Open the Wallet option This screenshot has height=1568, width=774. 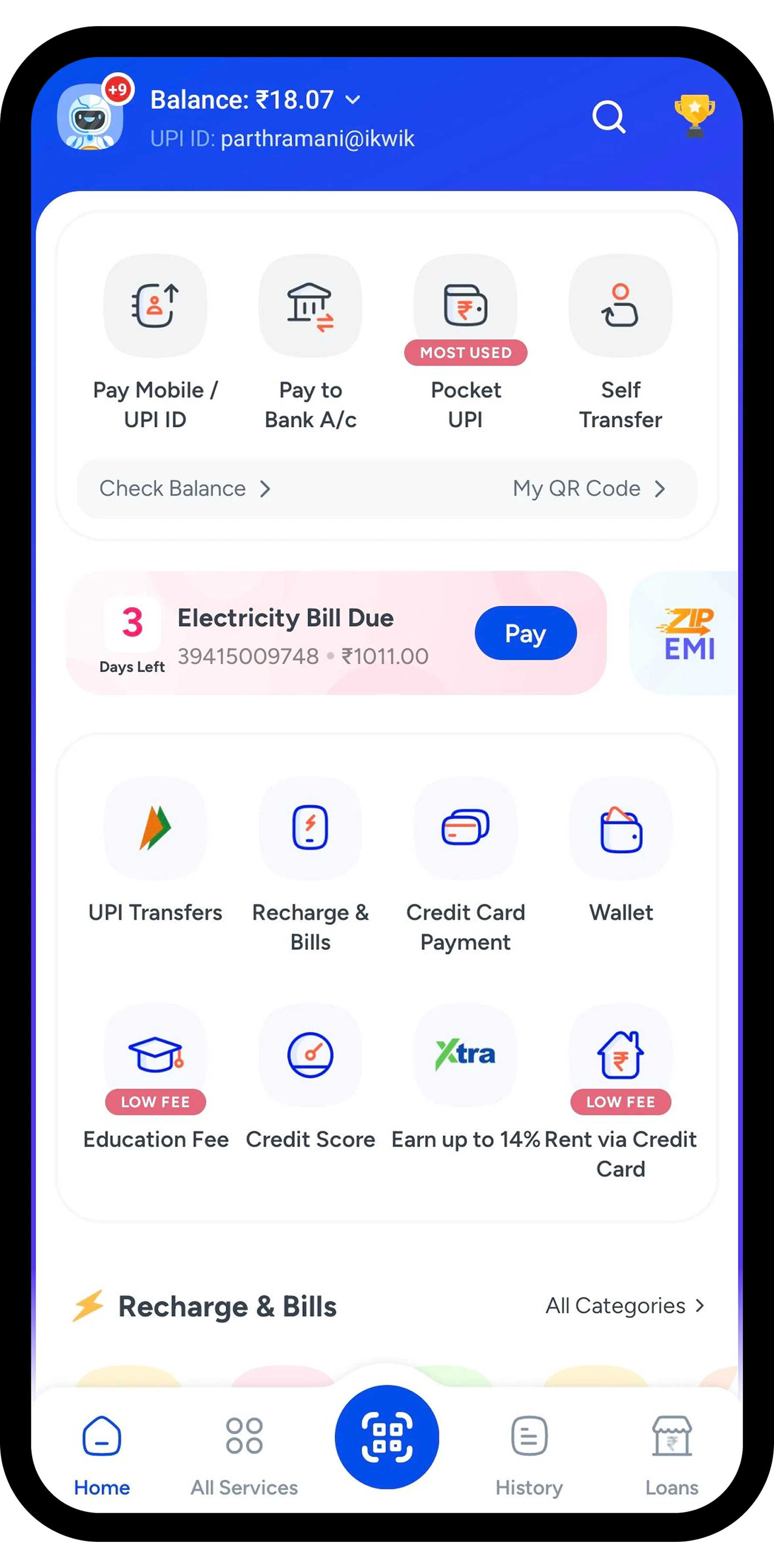(x=621, y=828)
